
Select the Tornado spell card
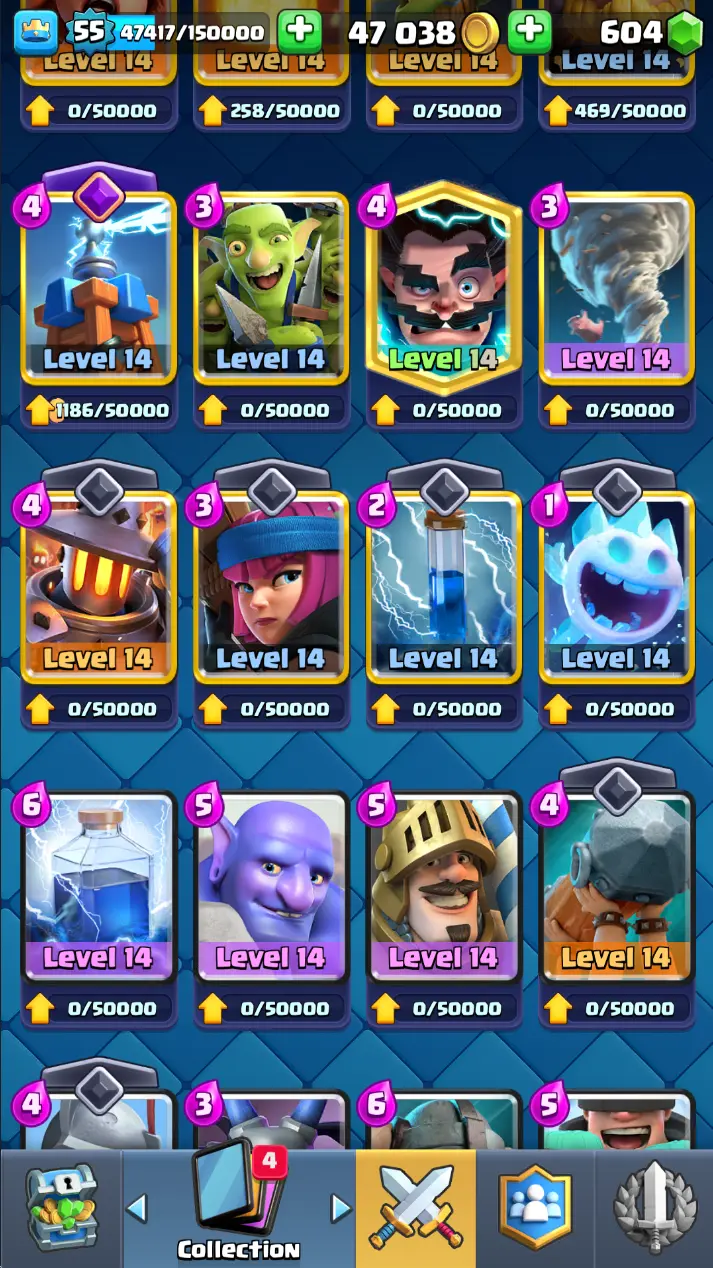[x=616, y=285]
